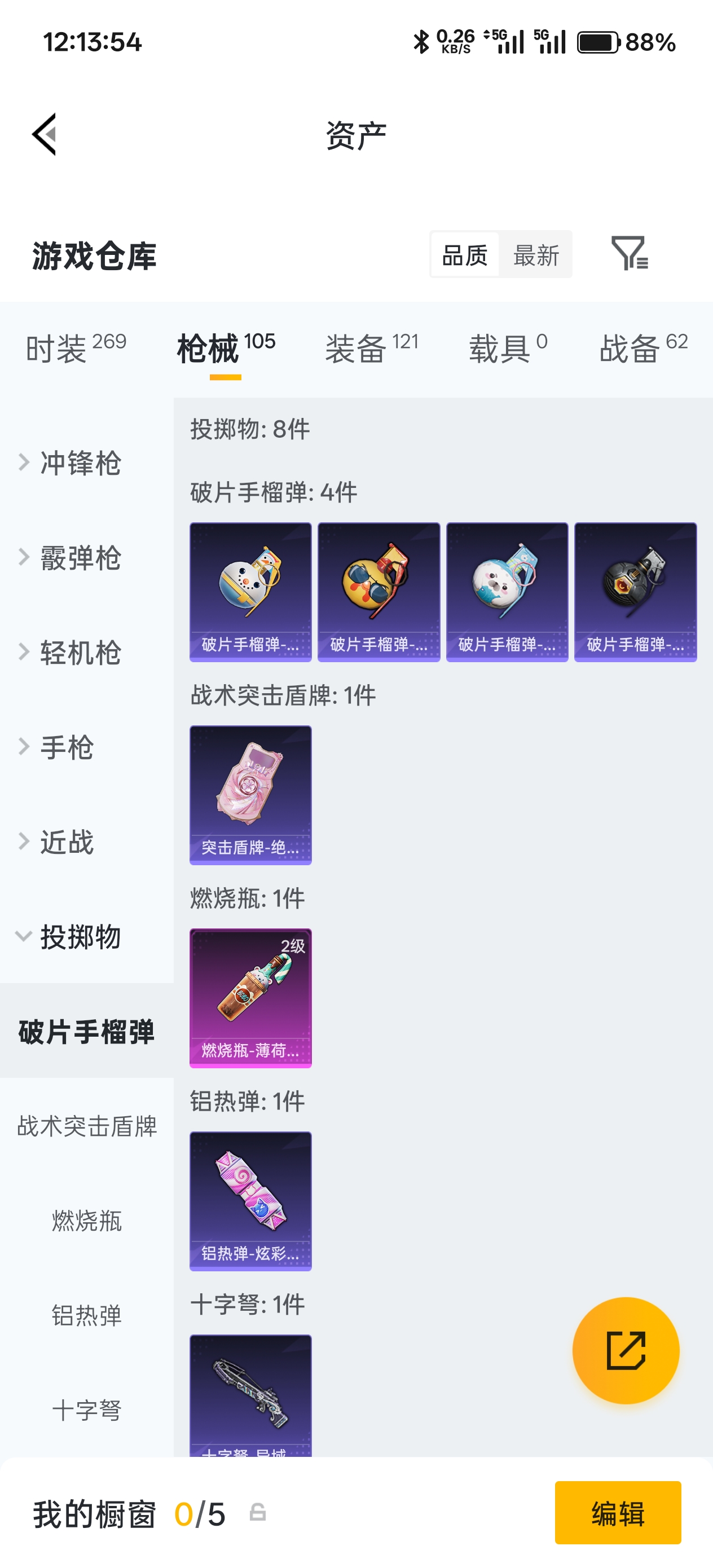This screenshot has width=713, height=1568.
Task: Switch to the 装备 tab
Action: pyautogui.click(x=371, y=348)
